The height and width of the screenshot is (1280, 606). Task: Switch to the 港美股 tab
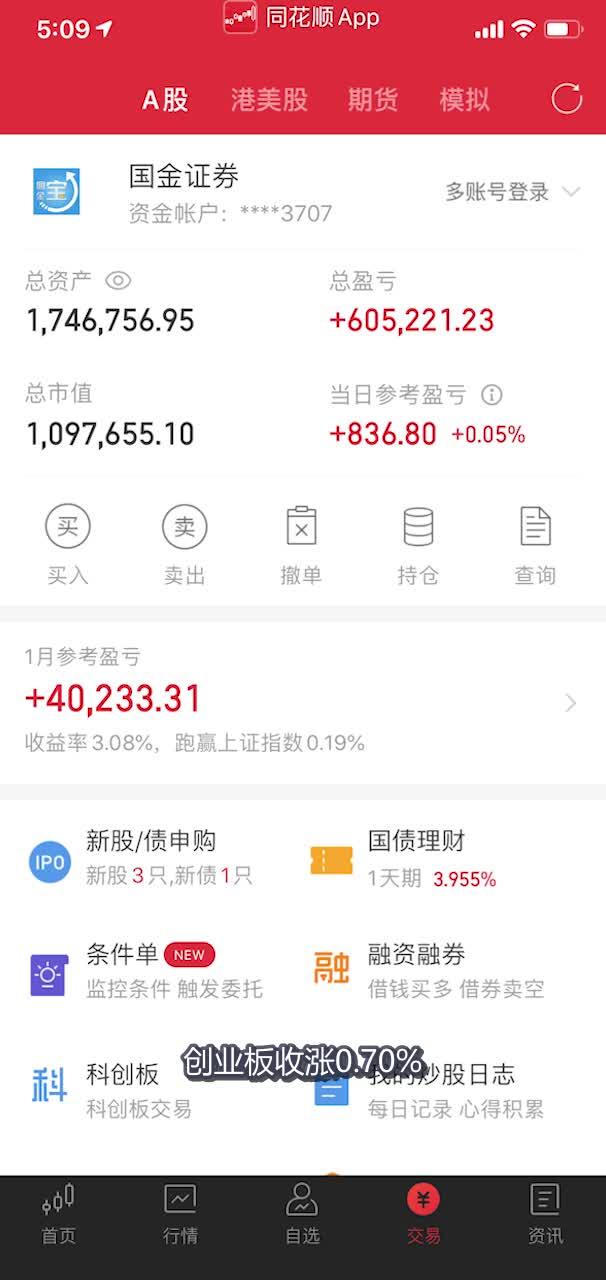tap(269, 99)
